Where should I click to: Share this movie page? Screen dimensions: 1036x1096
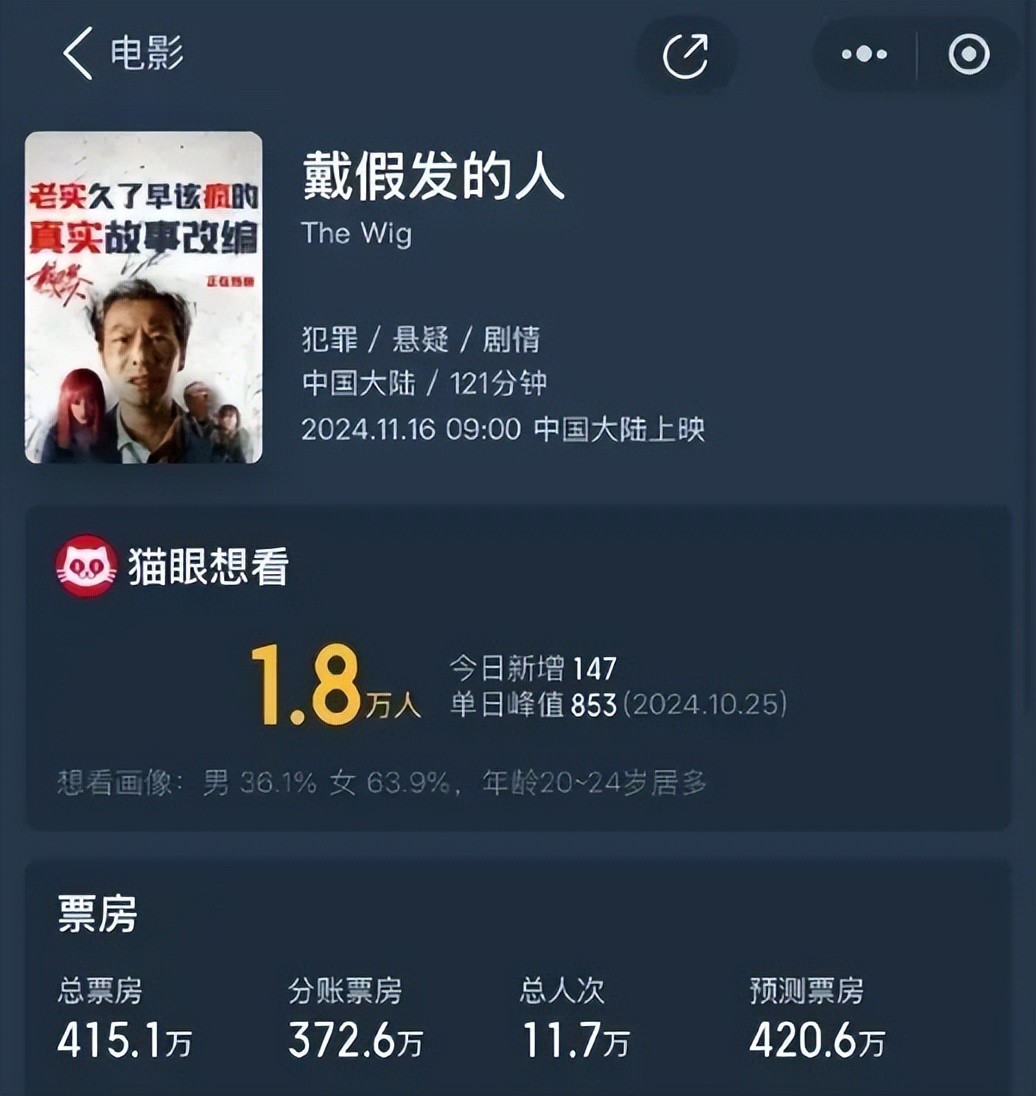pos(686,54)
